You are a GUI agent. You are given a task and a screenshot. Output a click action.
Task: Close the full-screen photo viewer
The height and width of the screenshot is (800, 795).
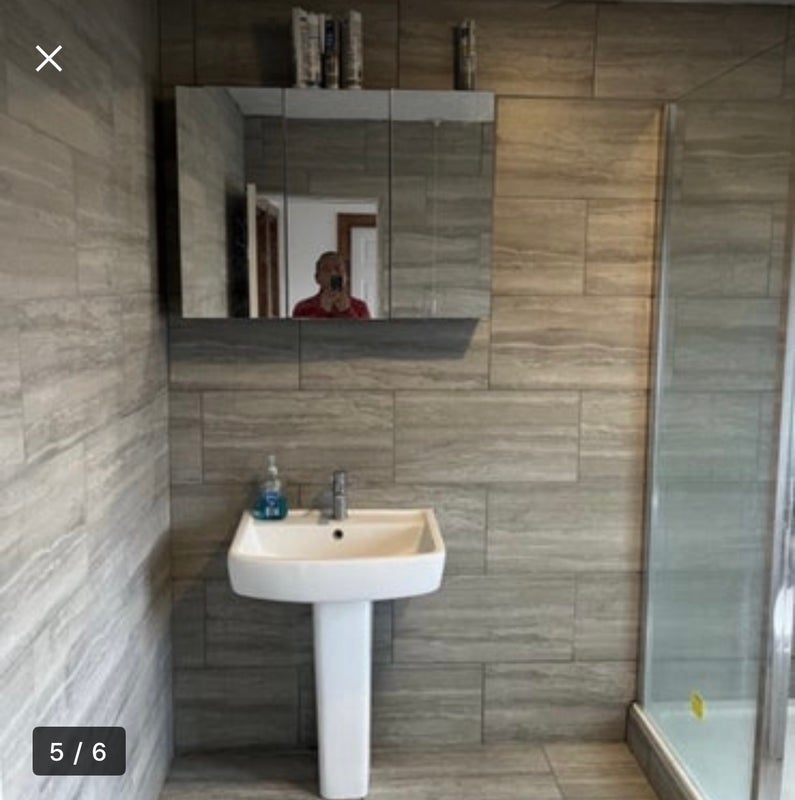(x=48, y=58)
